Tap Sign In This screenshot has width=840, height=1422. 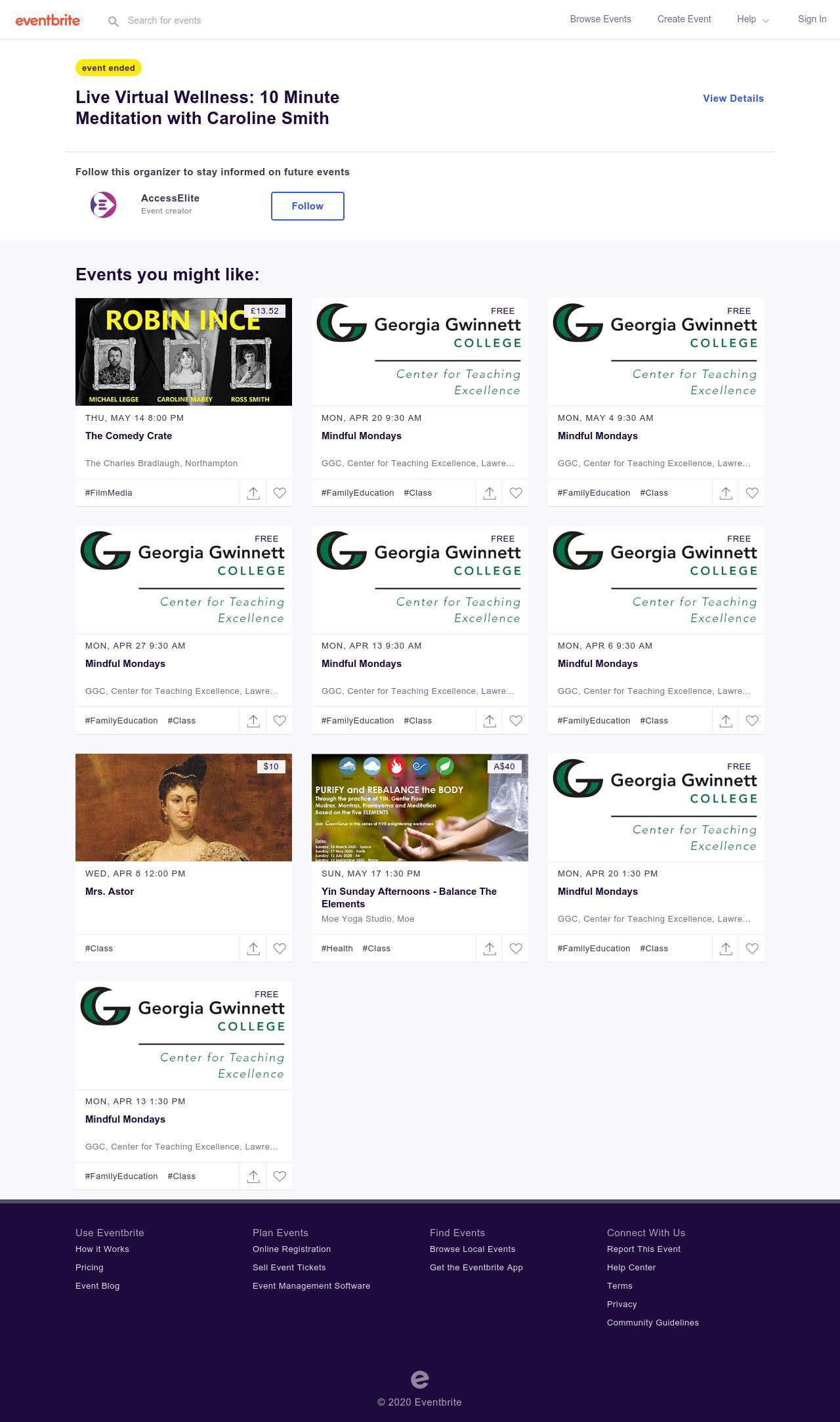pos(812,19)
